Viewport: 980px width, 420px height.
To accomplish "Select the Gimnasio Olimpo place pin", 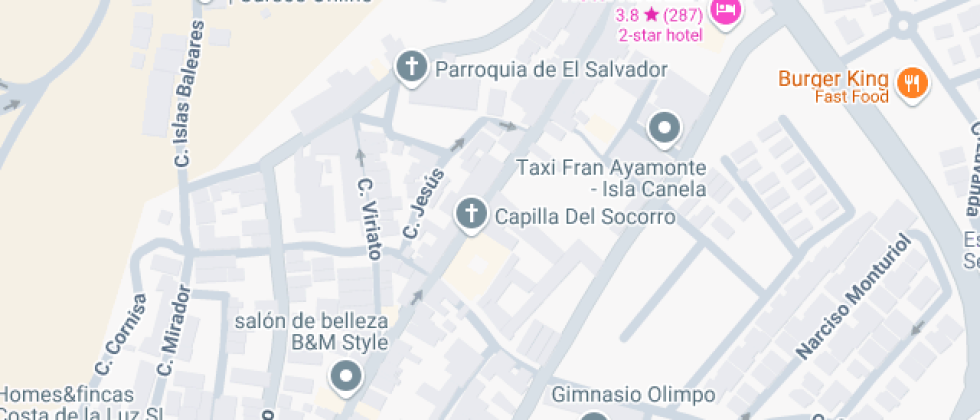I will click(x=594, y=415).
